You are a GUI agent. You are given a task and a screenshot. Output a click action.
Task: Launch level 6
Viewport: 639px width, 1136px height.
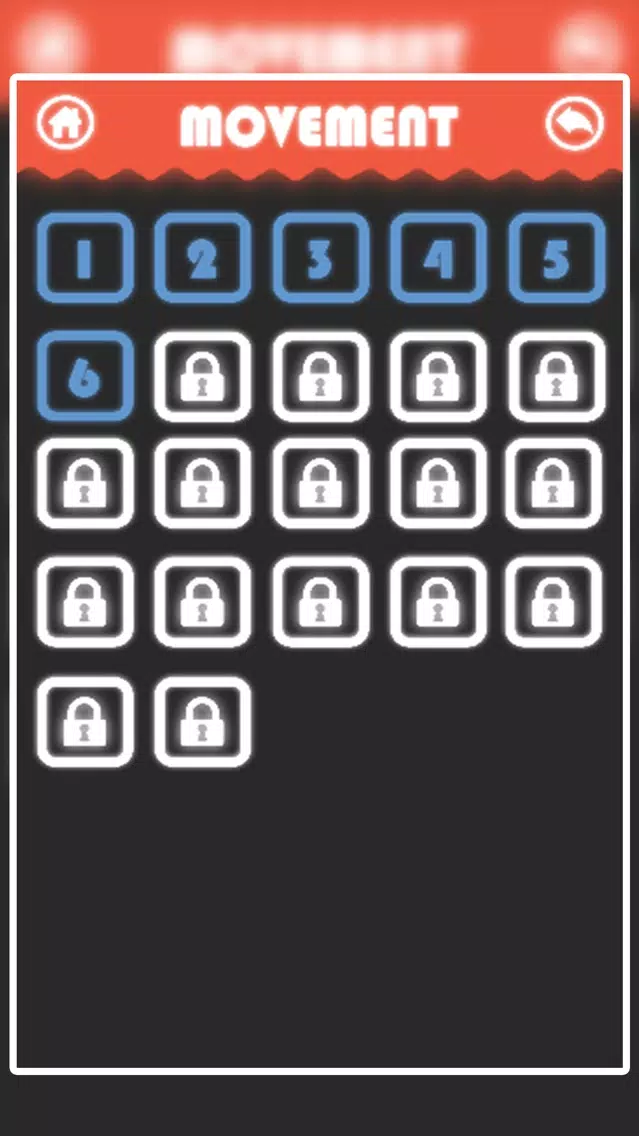(x=85, y=376)
